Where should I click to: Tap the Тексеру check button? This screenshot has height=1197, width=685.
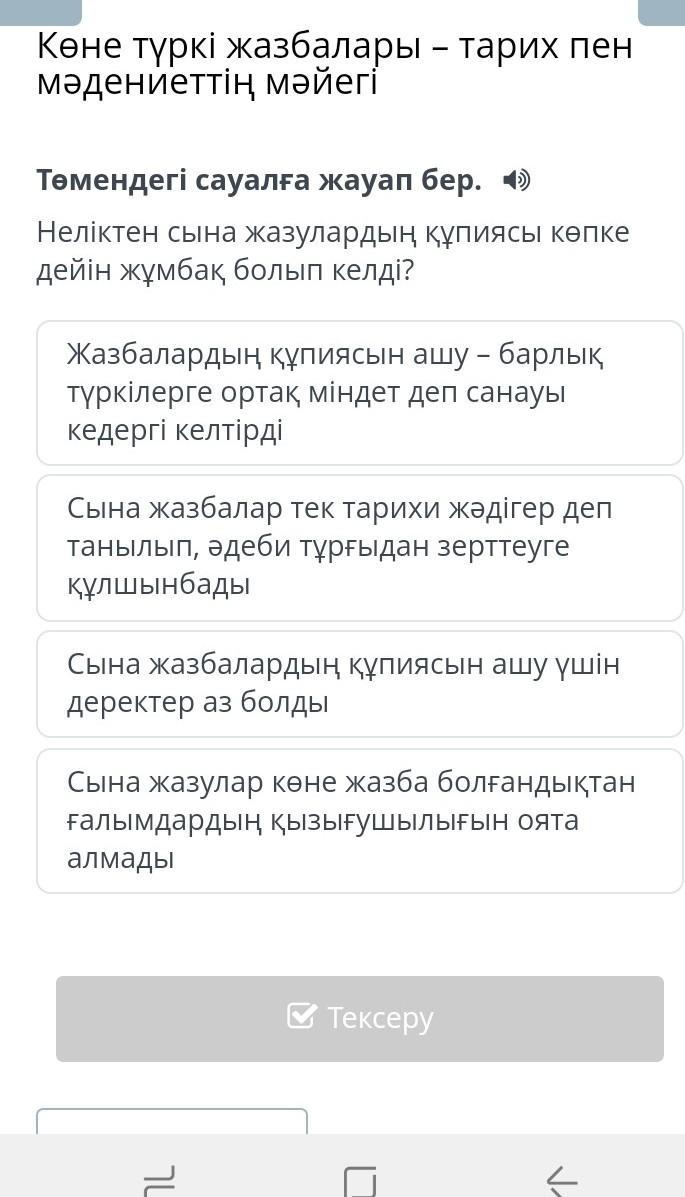coord(359,1018)
